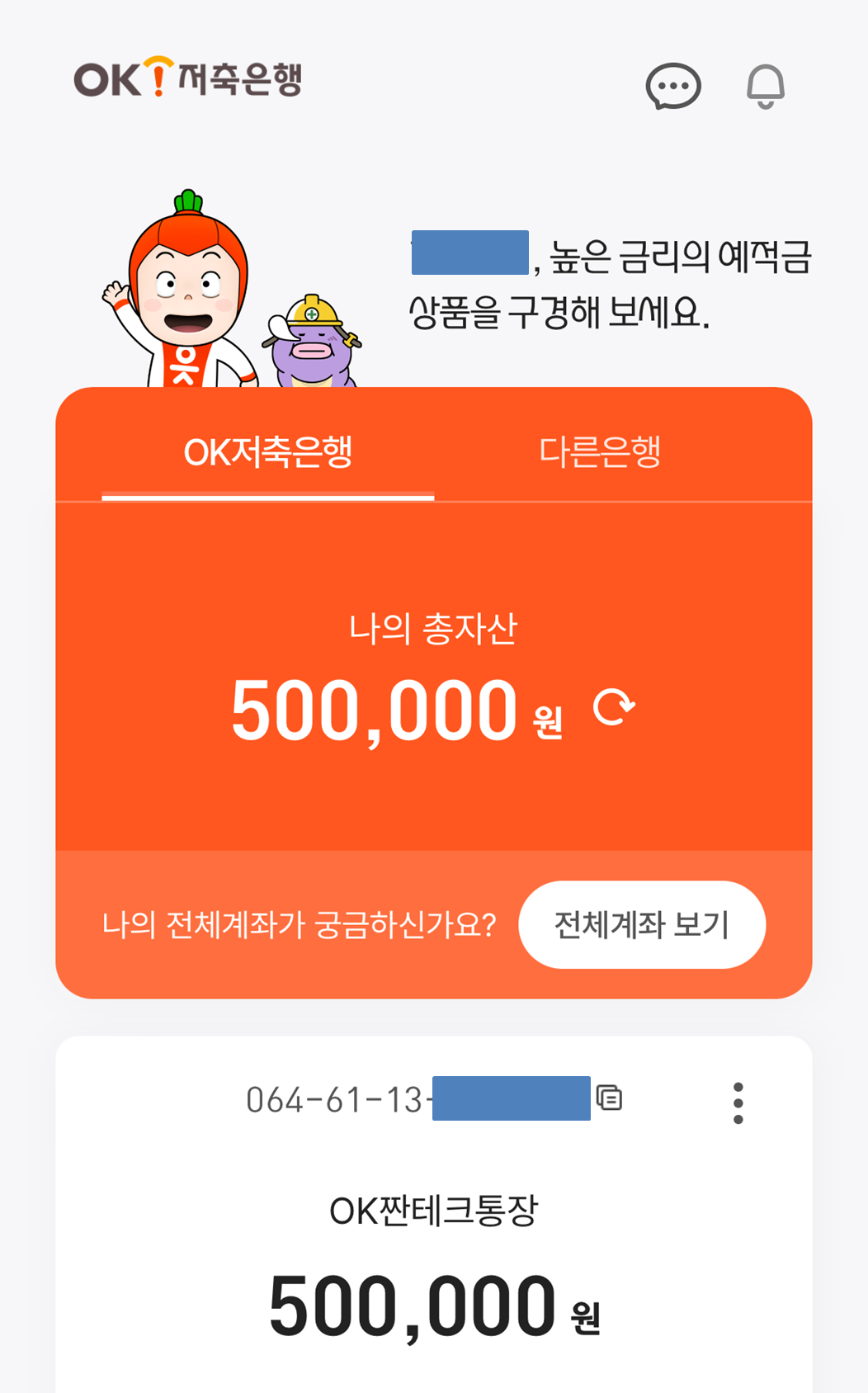868x1393 pixels.
Task: Open the OK짠테크통장 account
Action: [434, 1210]
